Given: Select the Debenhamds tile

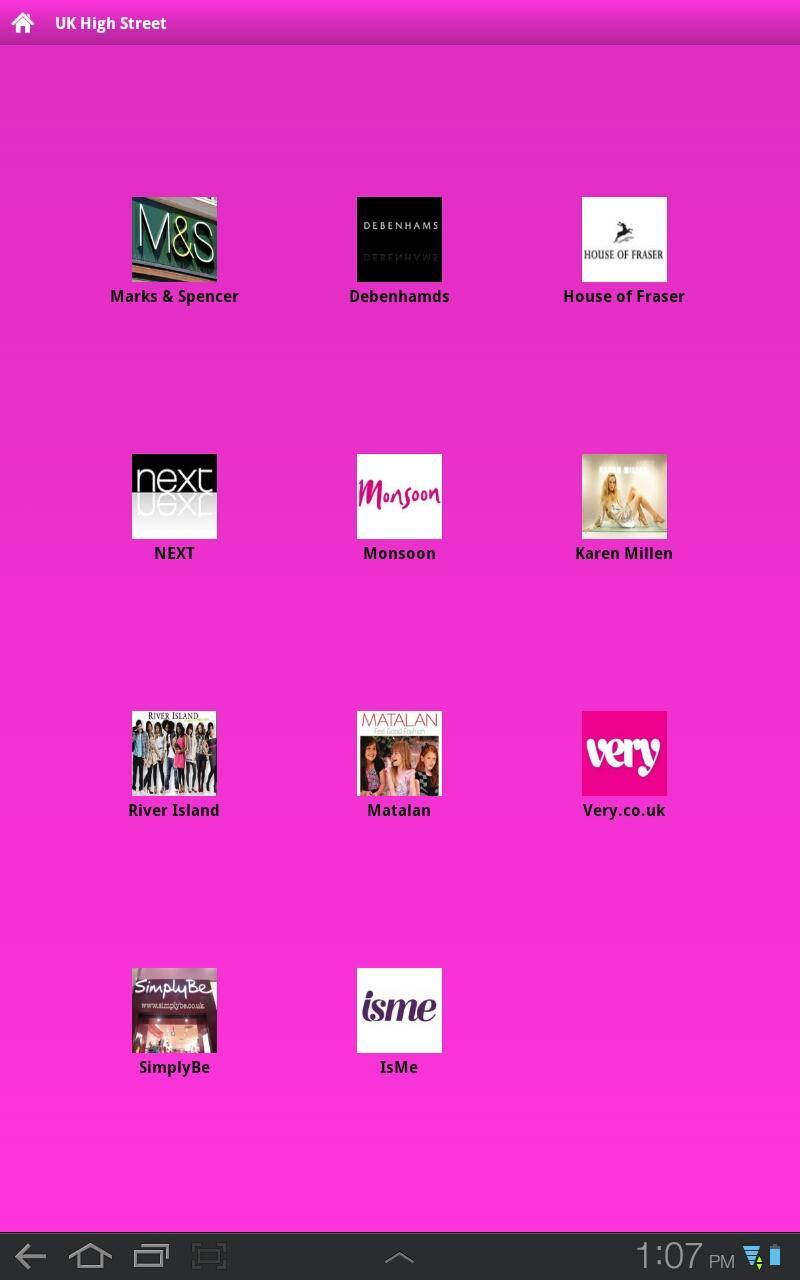Looking at the screenshot, I should tap(399, 240).
